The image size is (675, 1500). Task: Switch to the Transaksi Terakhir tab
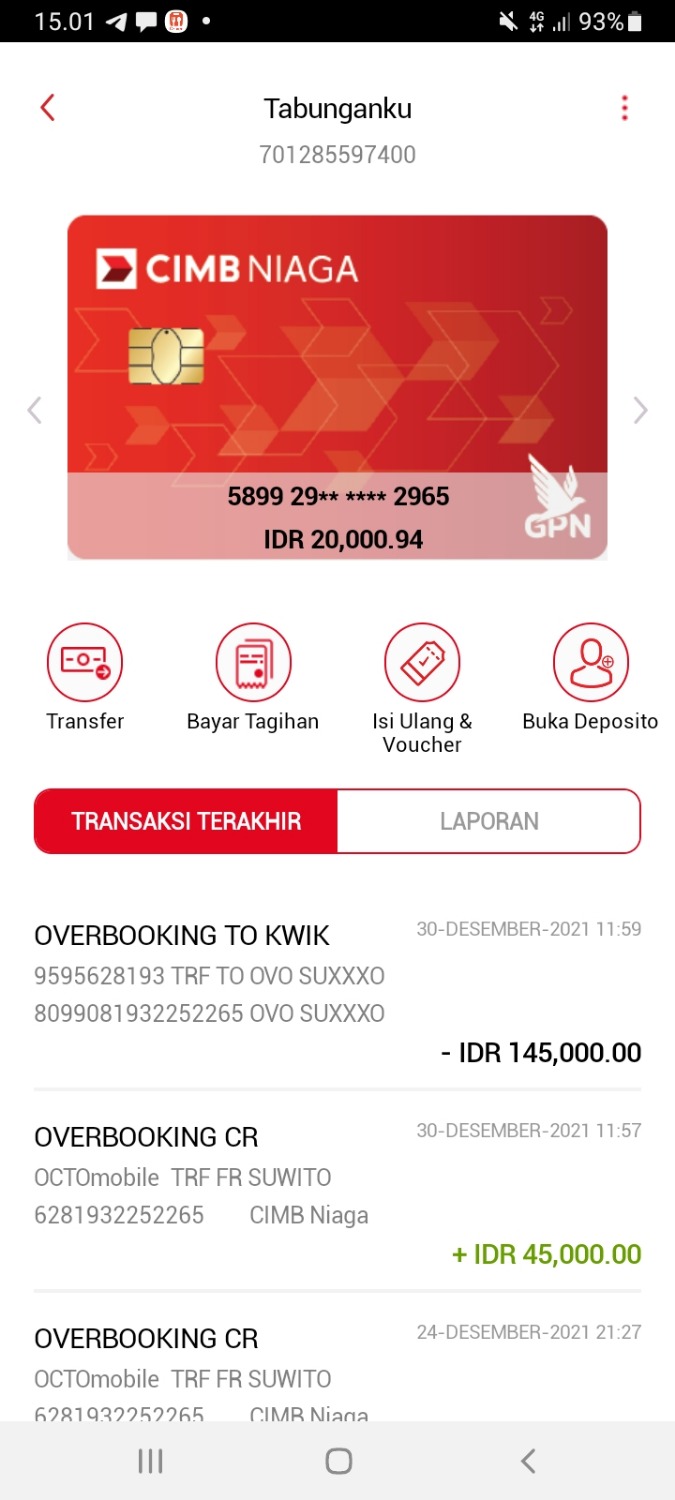(x=186, y=822)
